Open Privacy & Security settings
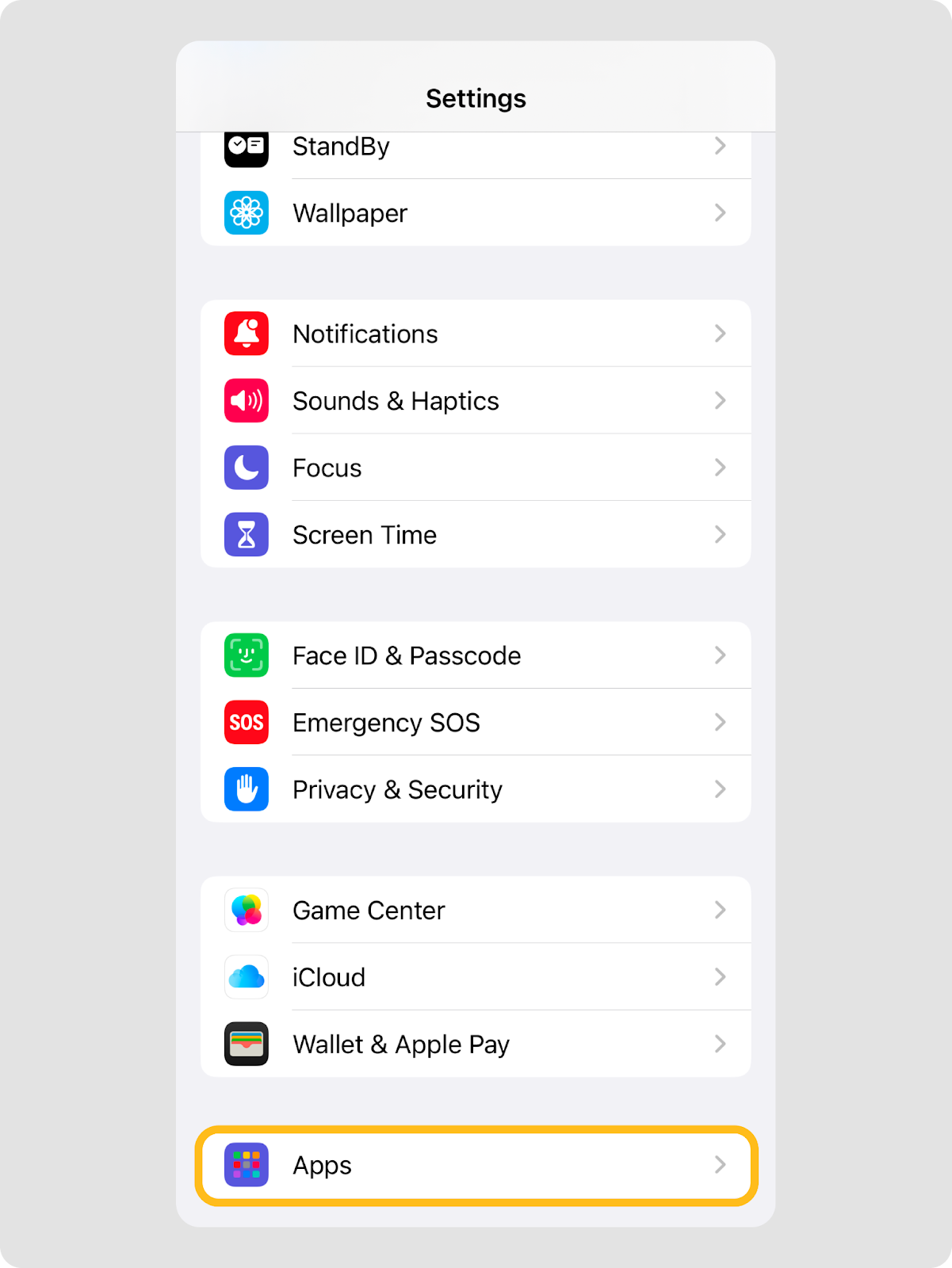The width and height of the screenshot is (952, 1268). tap(476, 789)
